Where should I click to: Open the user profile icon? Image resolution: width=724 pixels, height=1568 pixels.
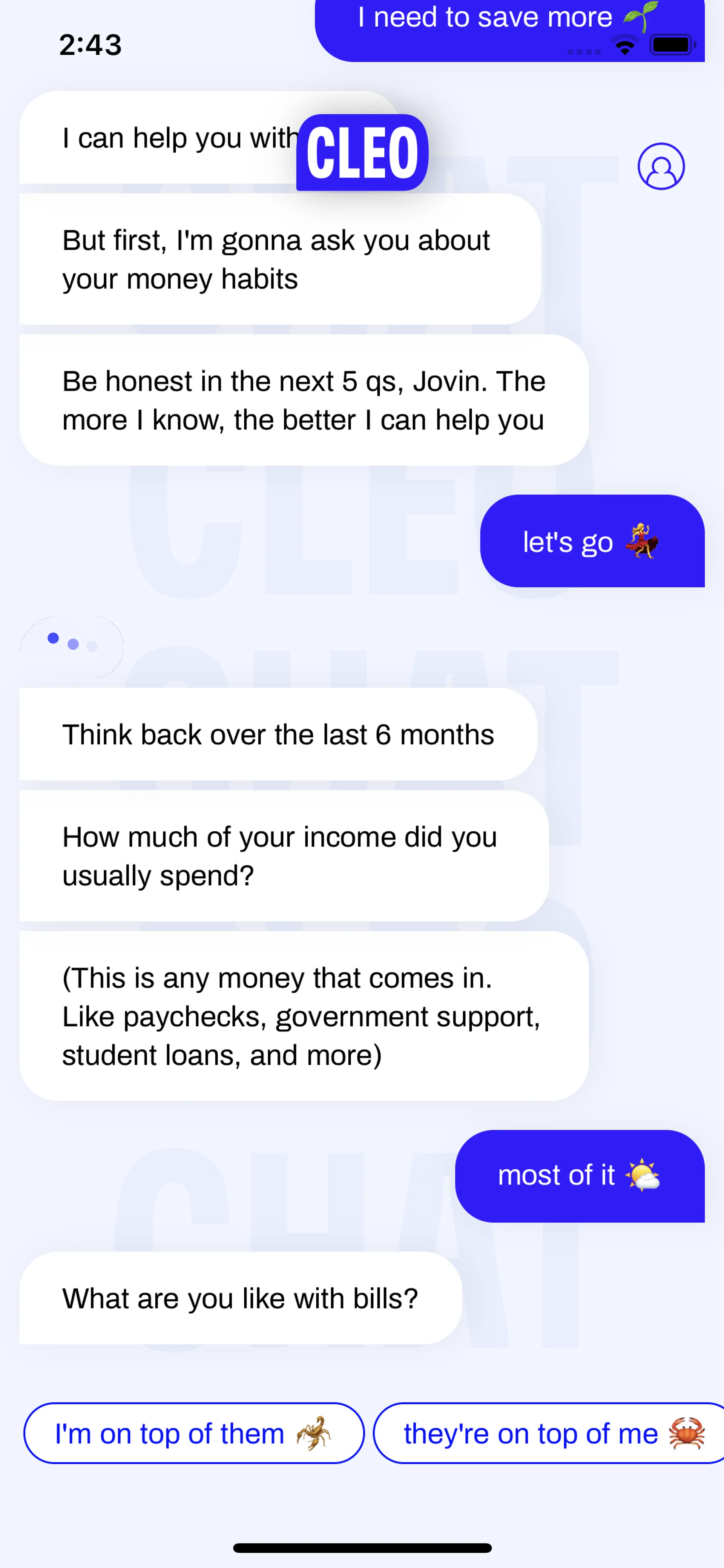click(661, 166)
